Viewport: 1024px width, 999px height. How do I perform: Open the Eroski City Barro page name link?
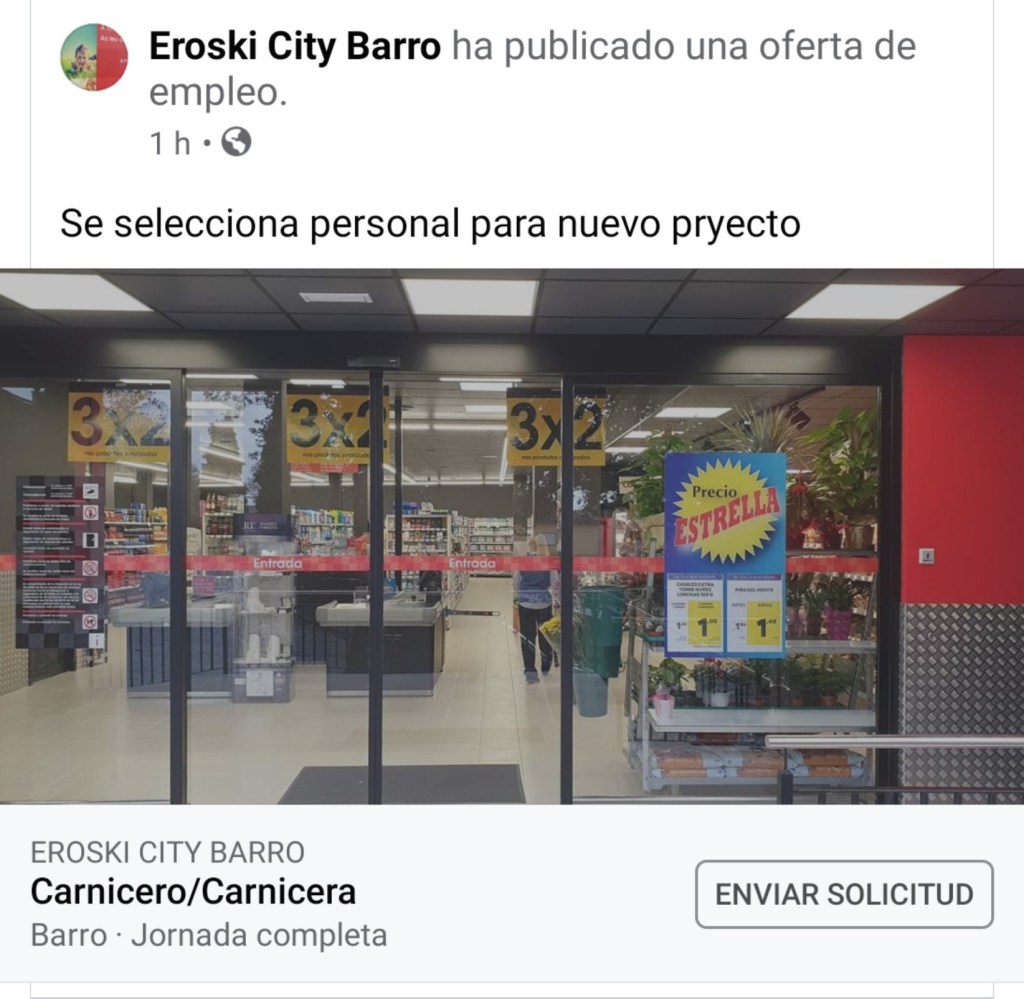tap(294, 47)
